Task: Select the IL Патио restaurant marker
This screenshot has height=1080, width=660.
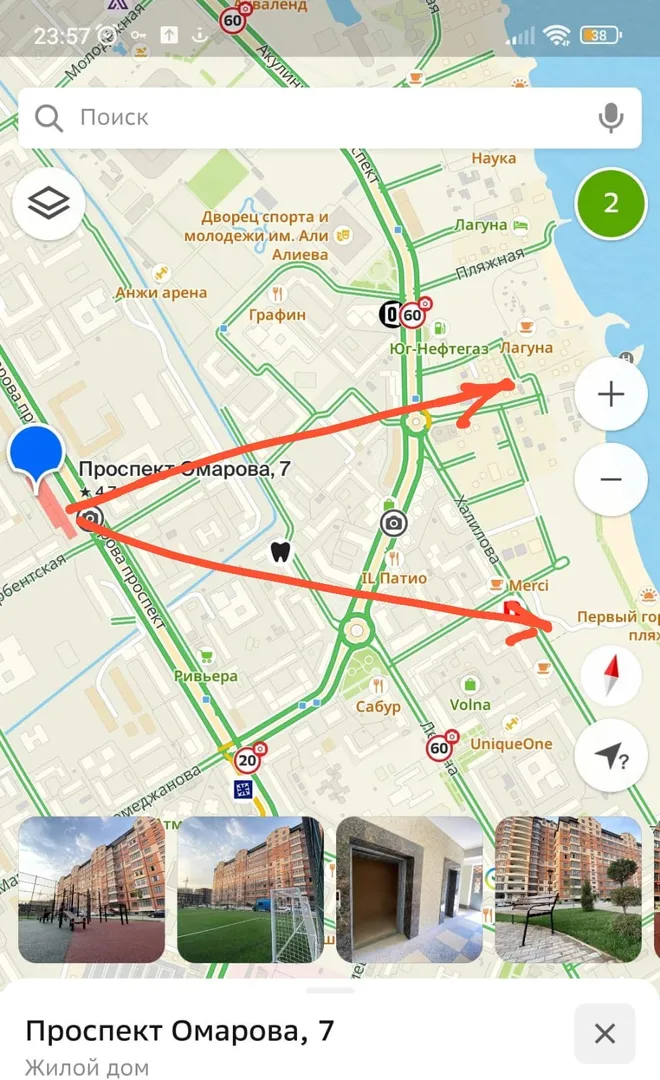Action: click(394, 559)
